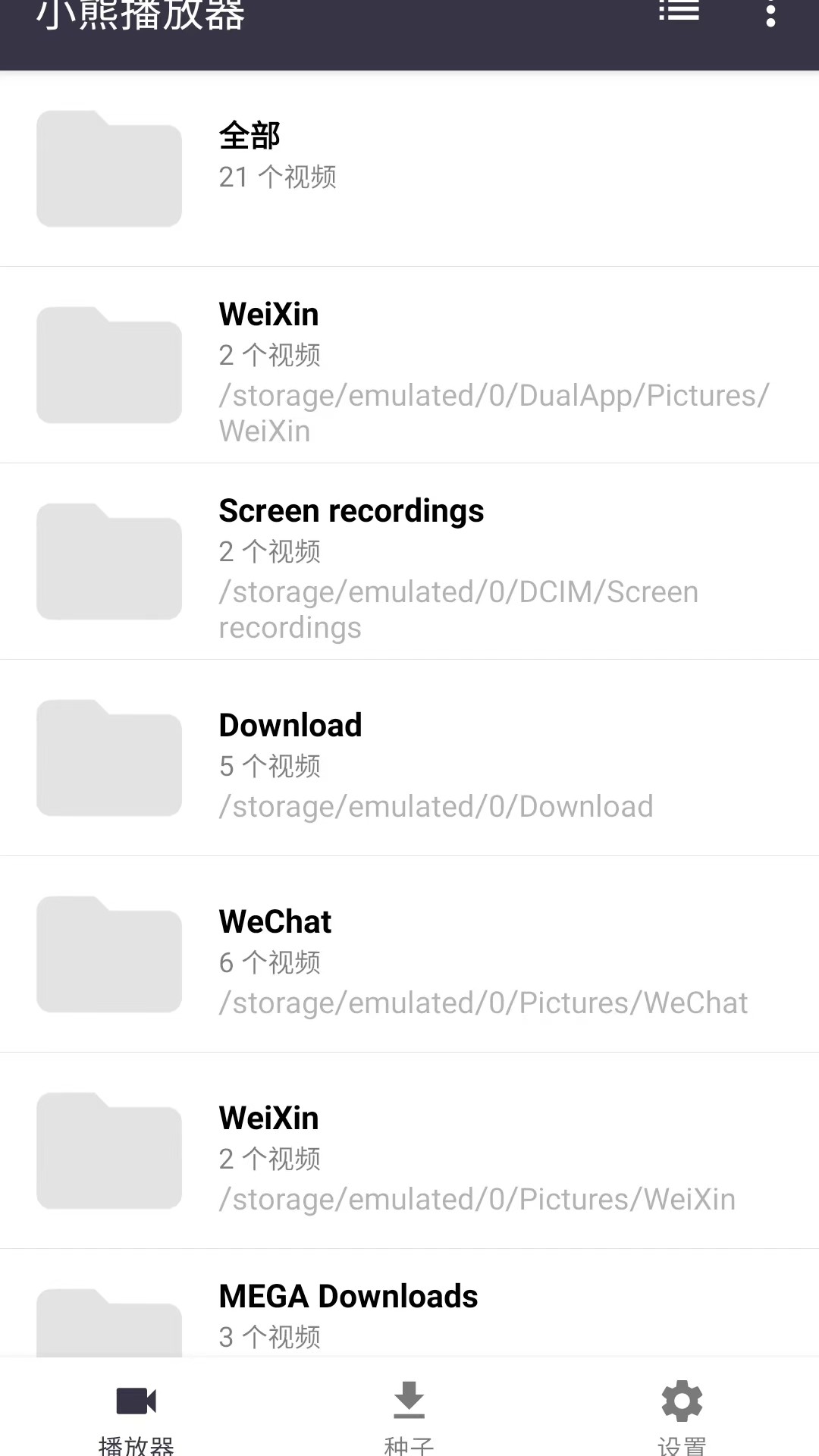819x1456 pixels.
Task: Open the Download folder
Action: pos(409,758)
